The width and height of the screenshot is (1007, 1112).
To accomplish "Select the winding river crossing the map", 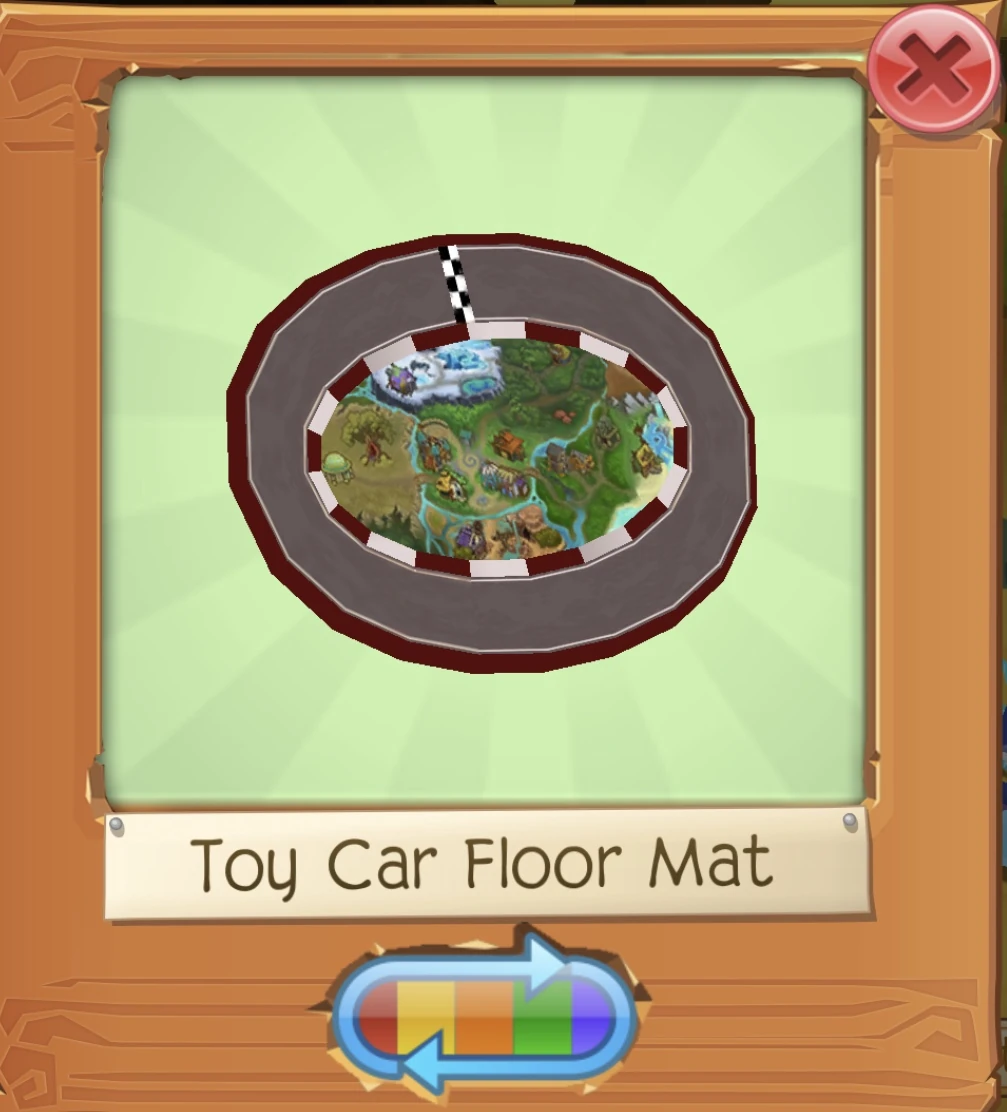I will pyautogui.click(x=544, y=451).
